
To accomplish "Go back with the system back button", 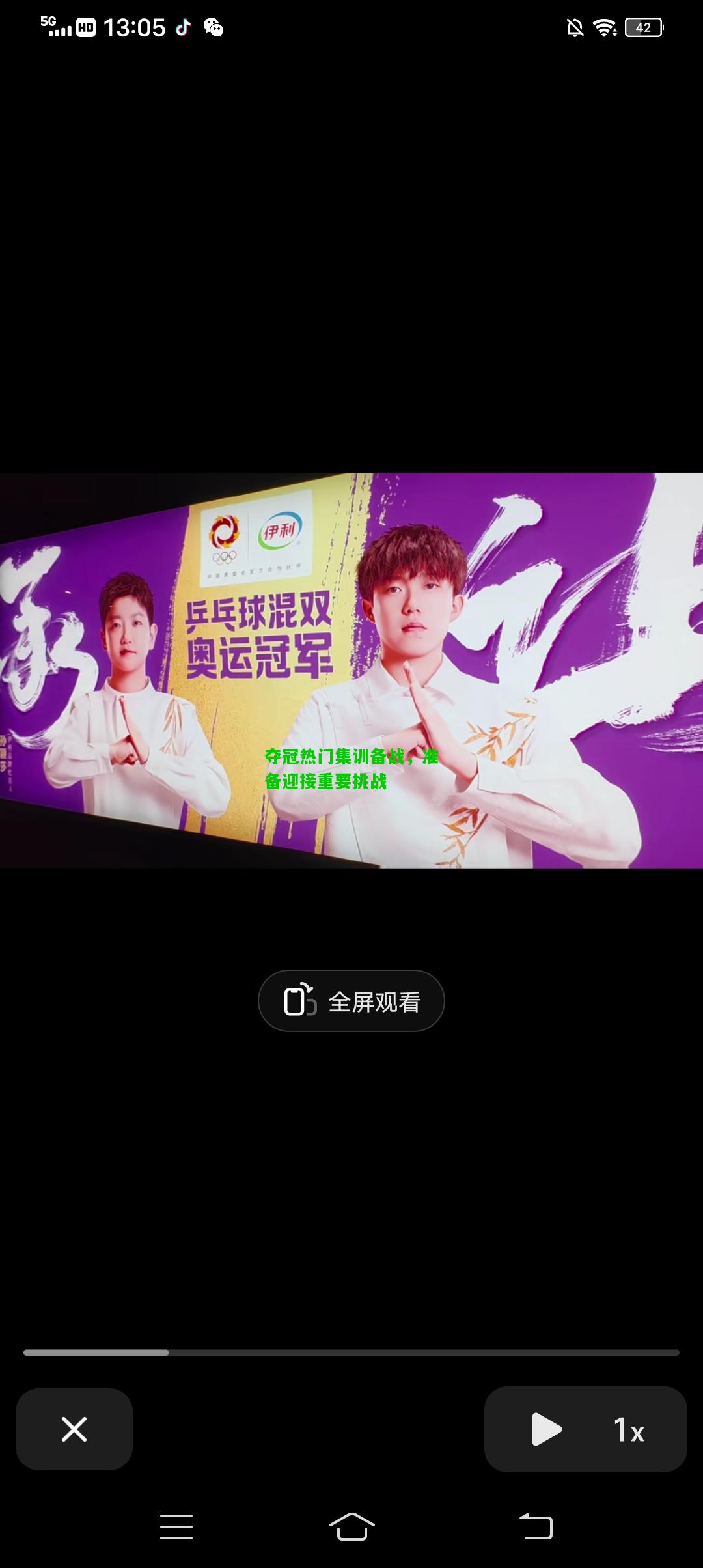I will coord(536,1526).
